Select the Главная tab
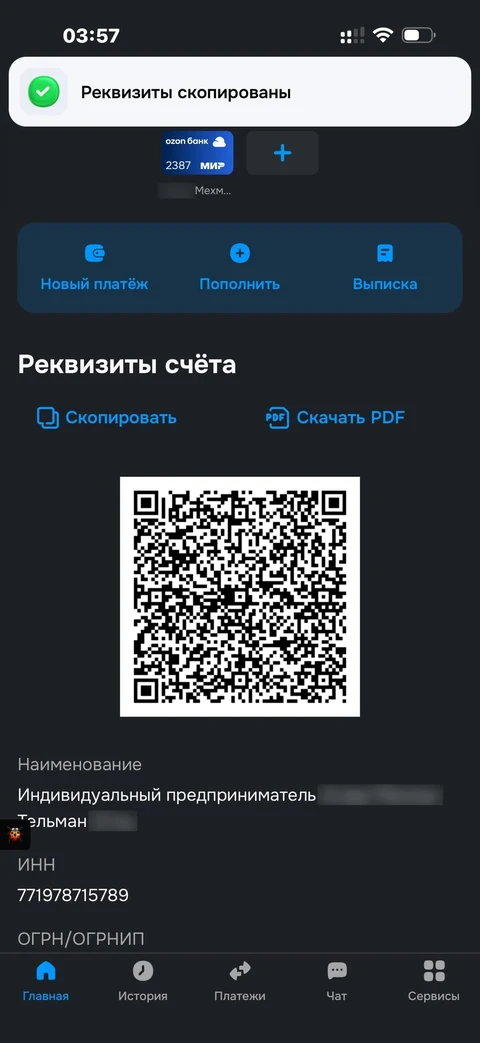 point(46,982)
